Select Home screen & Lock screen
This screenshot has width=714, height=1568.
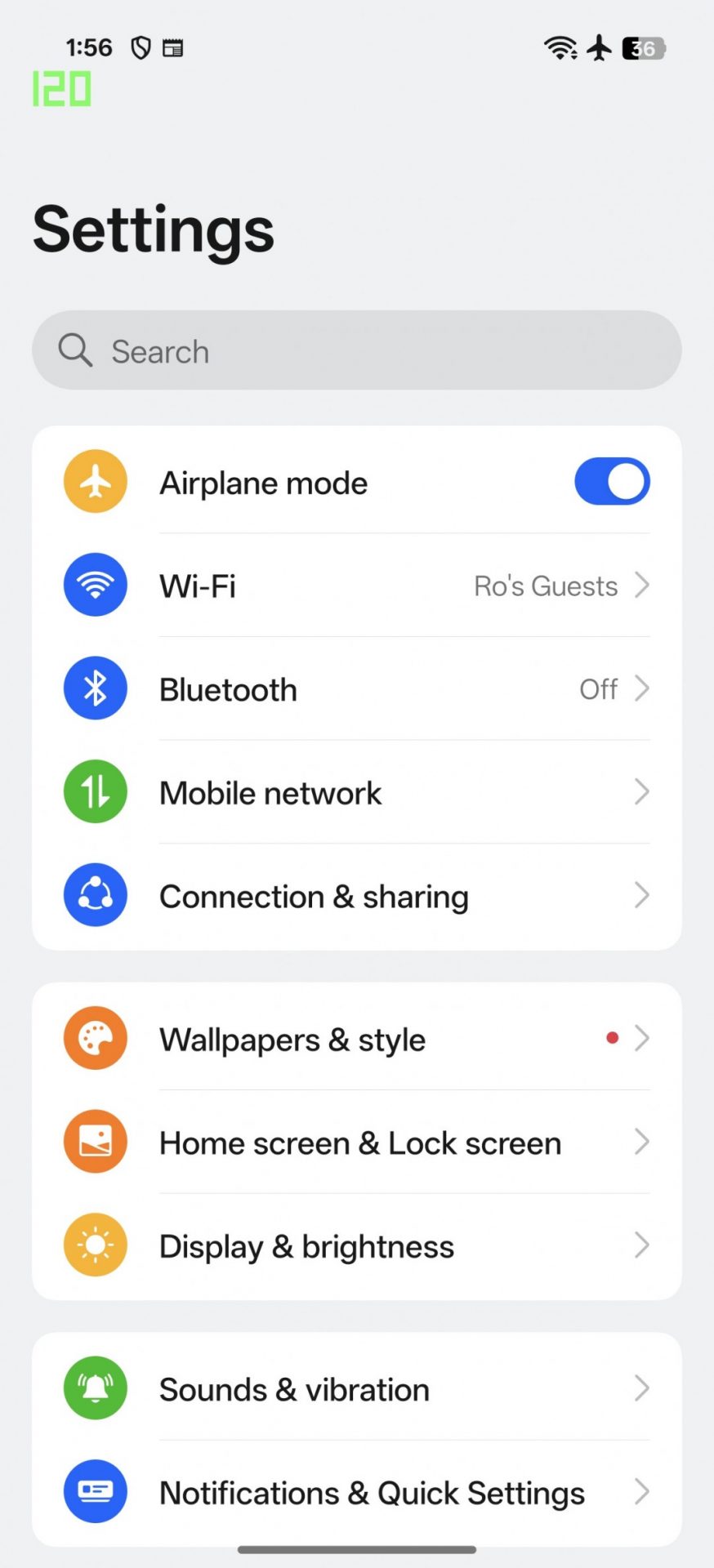(x=356, y=1143)
